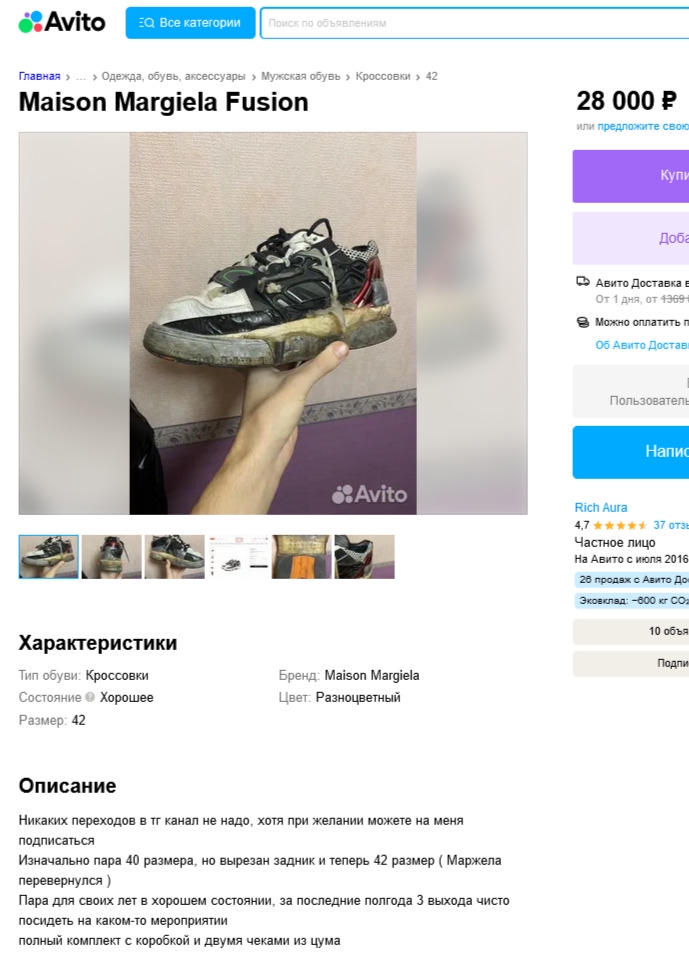This screenshot has height=965, width=689.
Task: Open the Avito logo home link
Action: tap(62, 22)
